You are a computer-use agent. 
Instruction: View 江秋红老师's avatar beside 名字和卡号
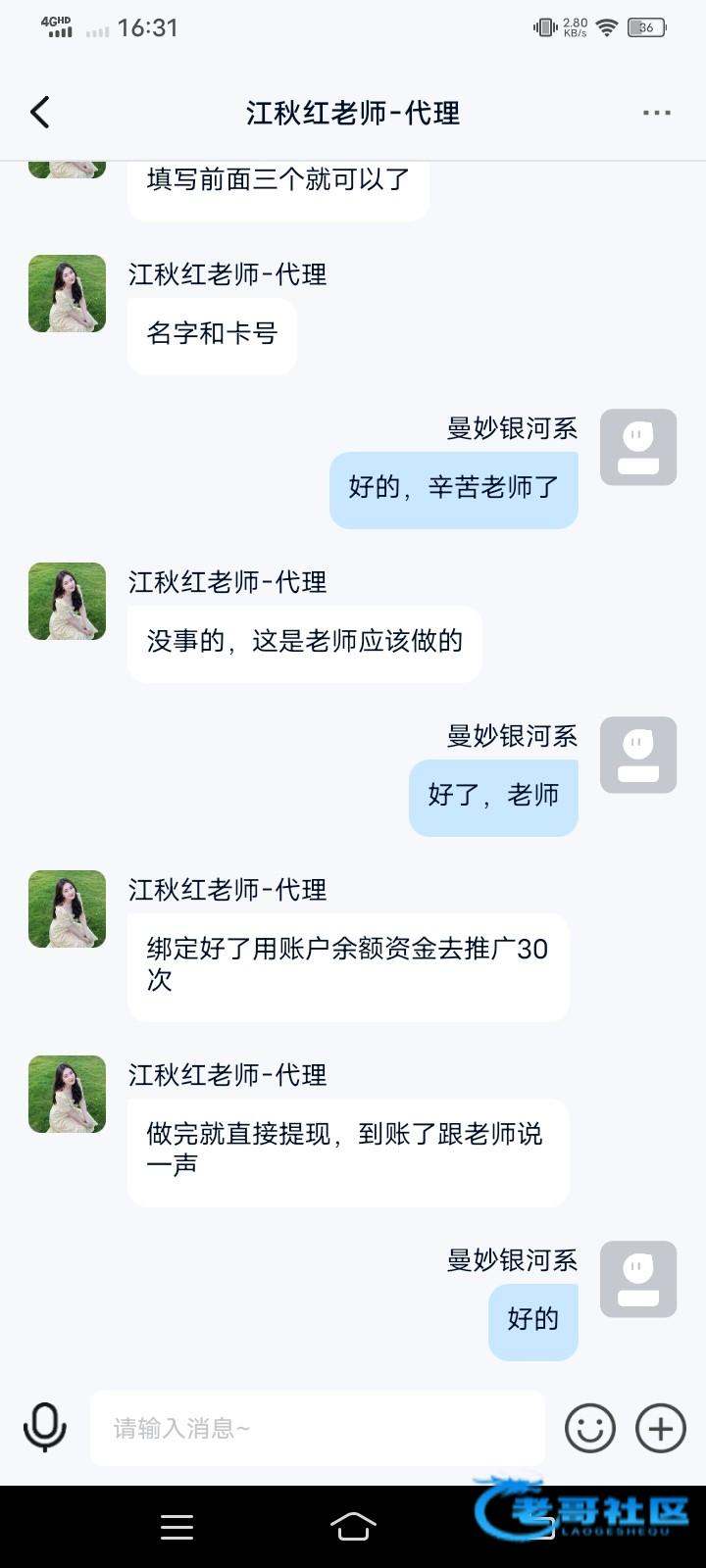click(67, 294)
